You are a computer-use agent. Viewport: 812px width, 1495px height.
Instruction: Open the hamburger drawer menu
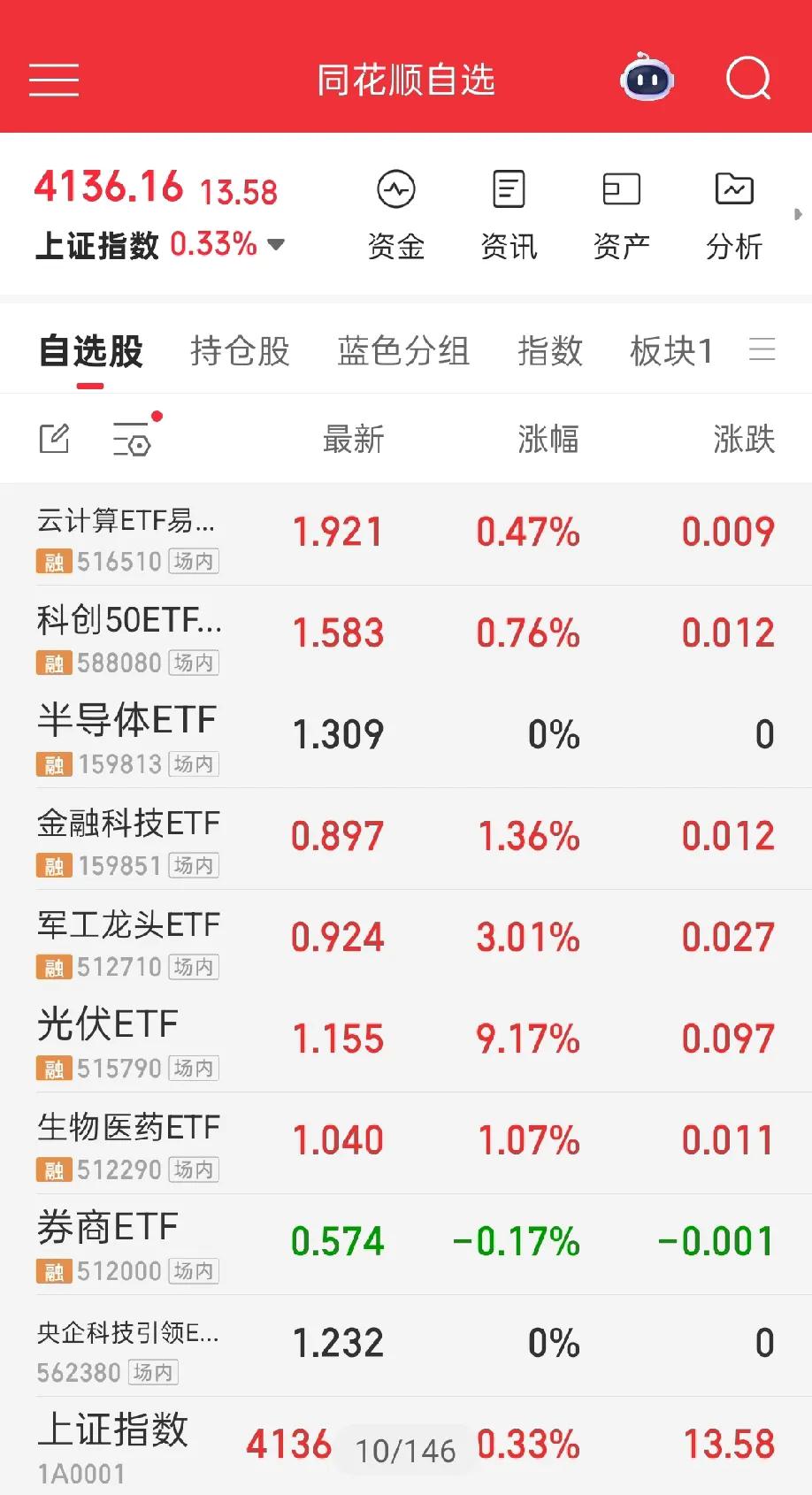(x=54, y=80)
